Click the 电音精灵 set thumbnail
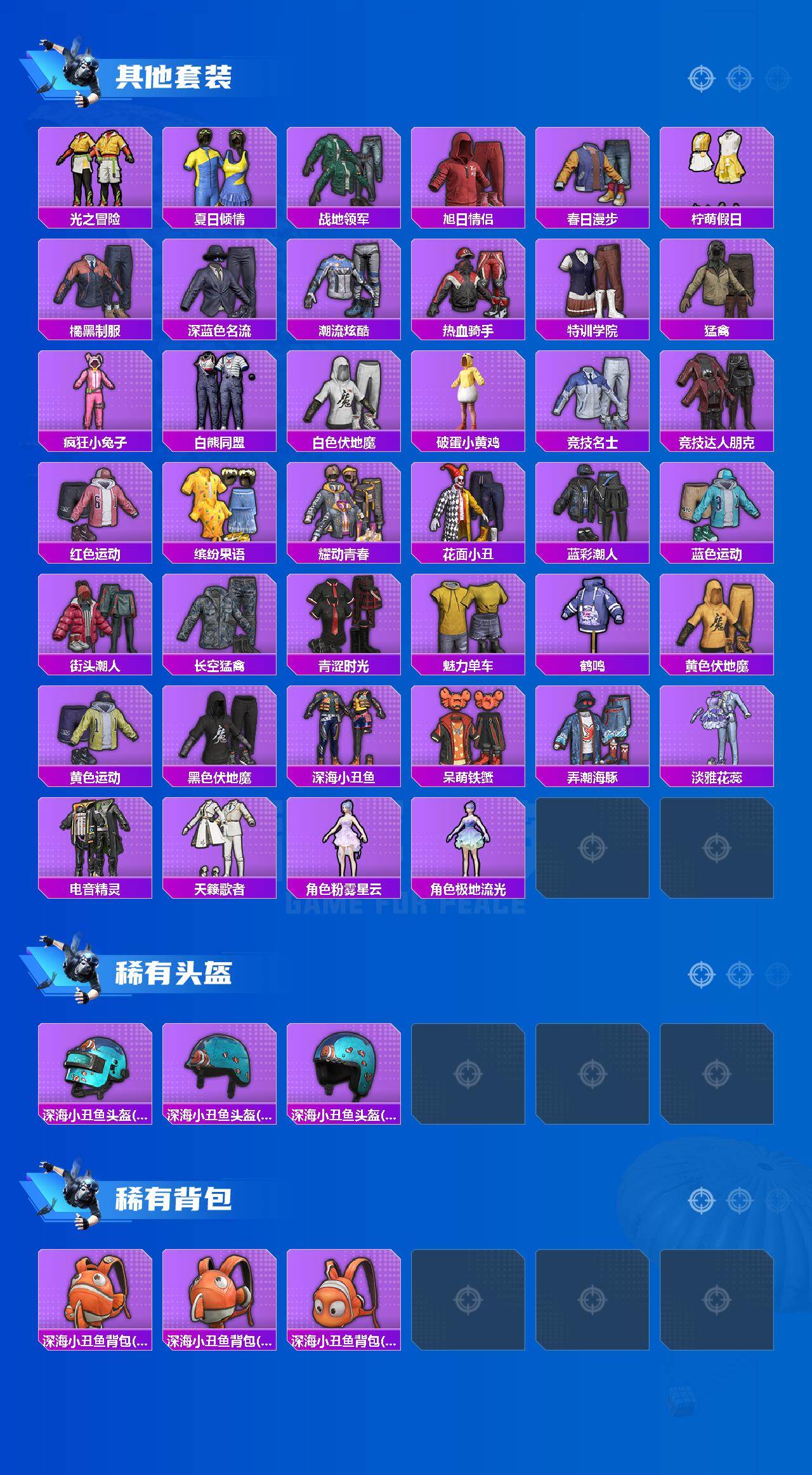812x1475 pixels. click(94, 838)
